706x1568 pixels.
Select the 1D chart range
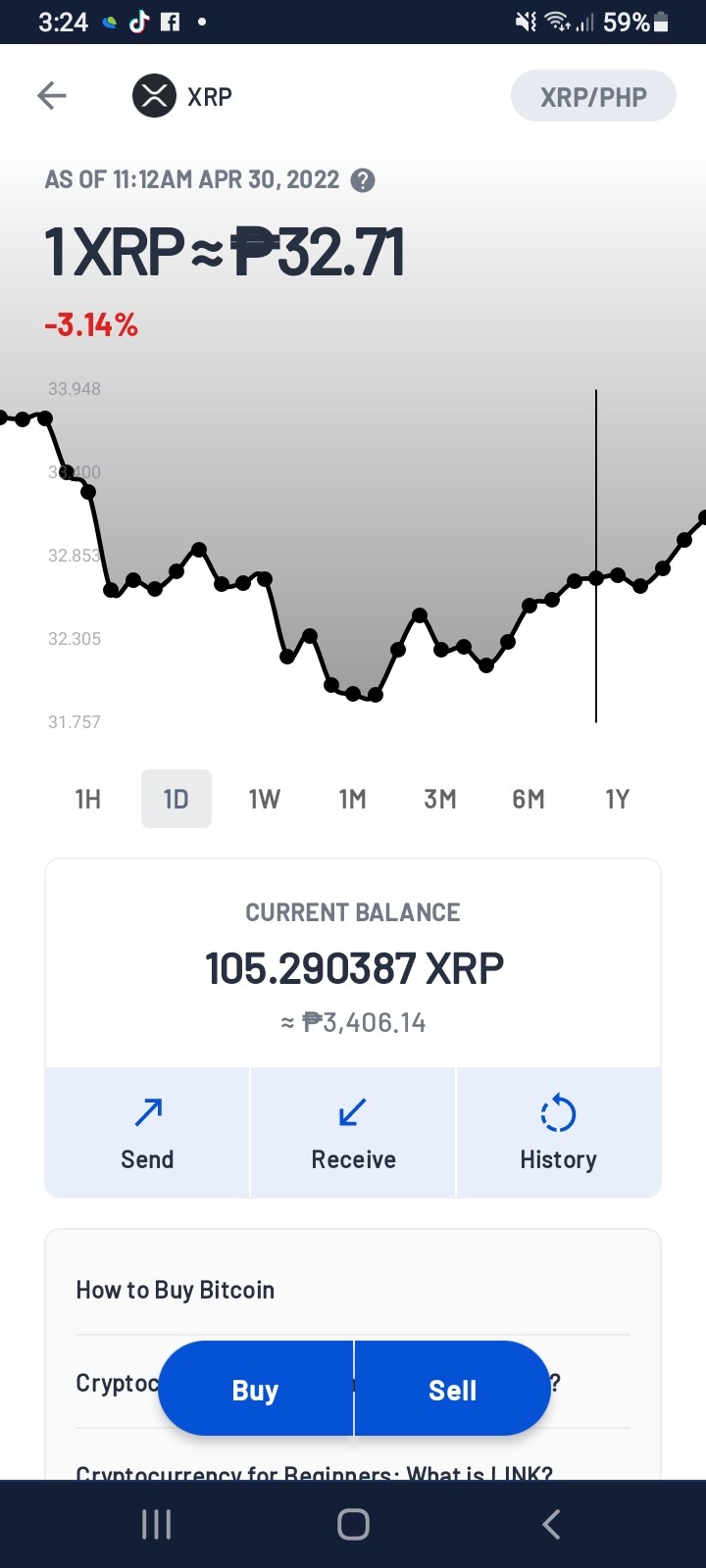point(176,799)
